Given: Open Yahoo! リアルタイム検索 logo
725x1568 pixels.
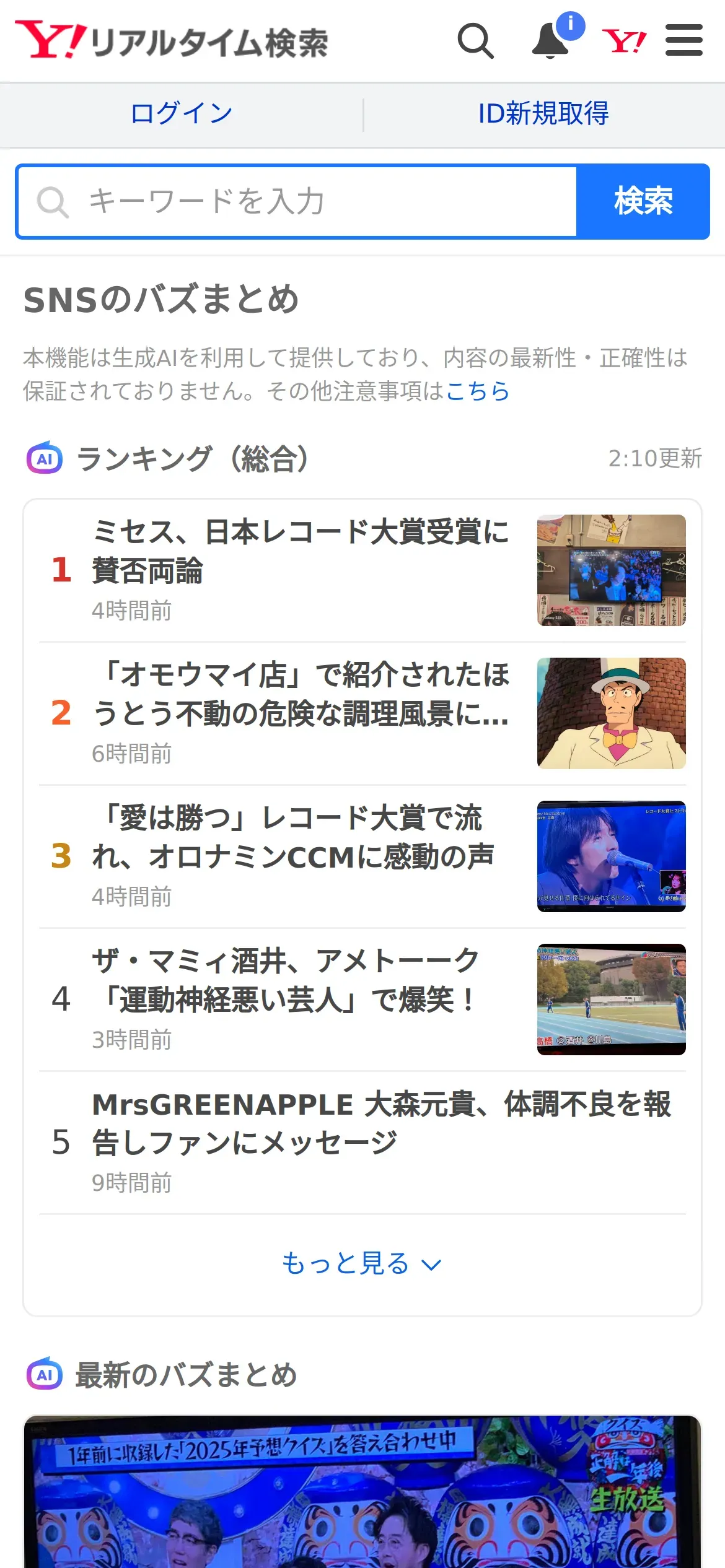Looking at the screenshot, I should tap(172, 41).
